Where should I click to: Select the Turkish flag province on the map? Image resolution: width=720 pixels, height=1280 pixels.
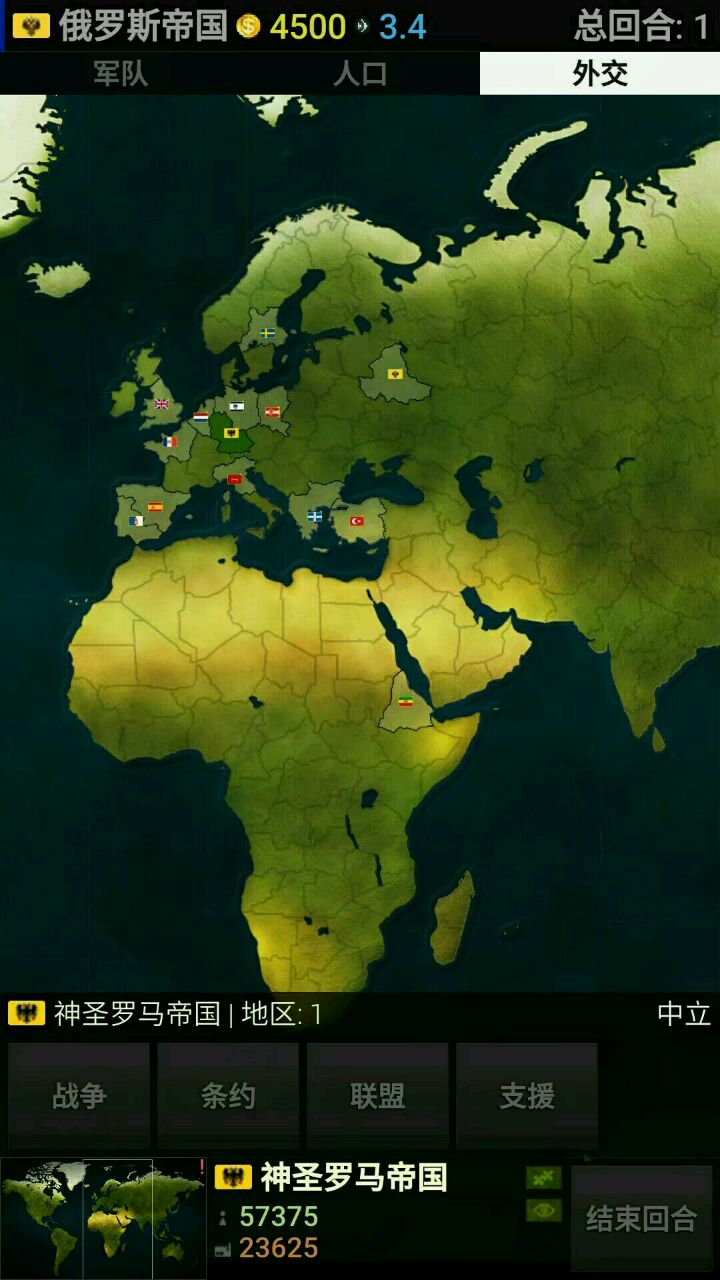[357, 521]
